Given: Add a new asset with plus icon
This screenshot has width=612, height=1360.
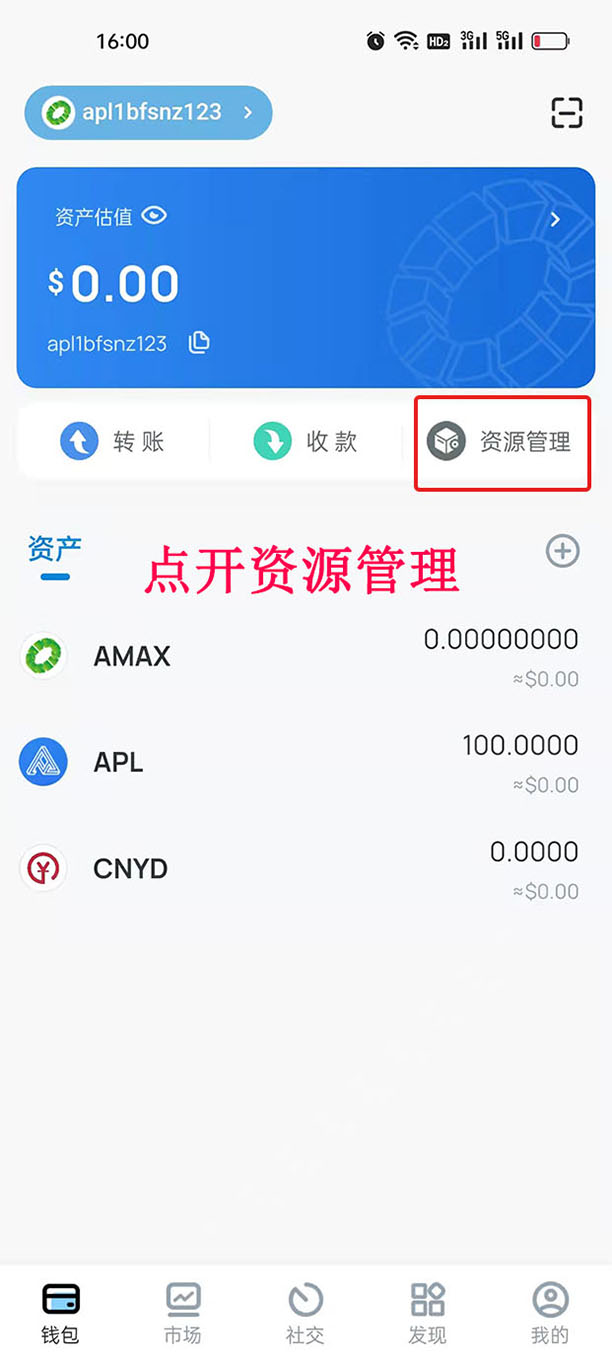Looking at the screenshot, I should tap(562, 550).
